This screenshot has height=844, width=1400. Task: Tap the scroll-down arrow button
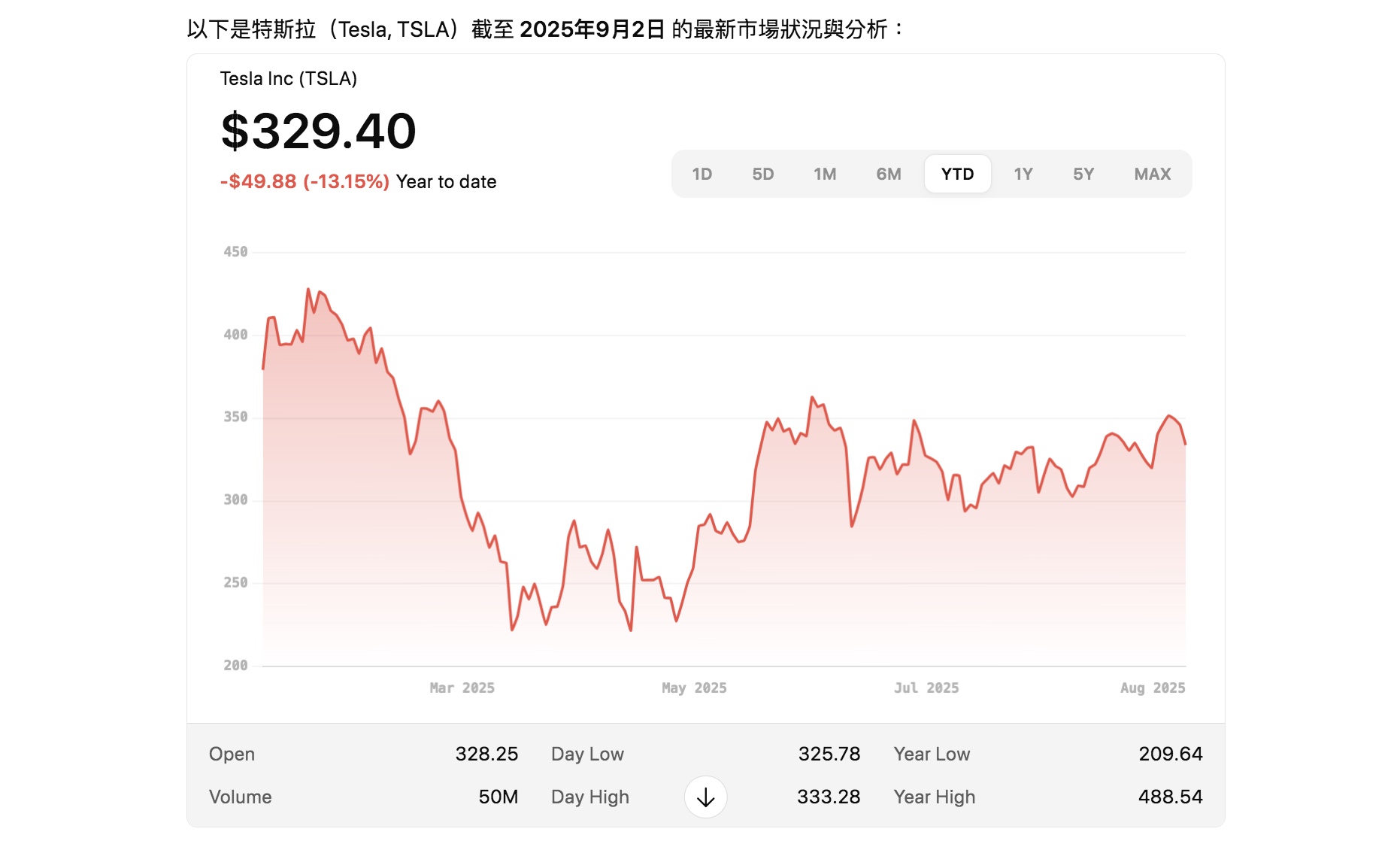705,797
